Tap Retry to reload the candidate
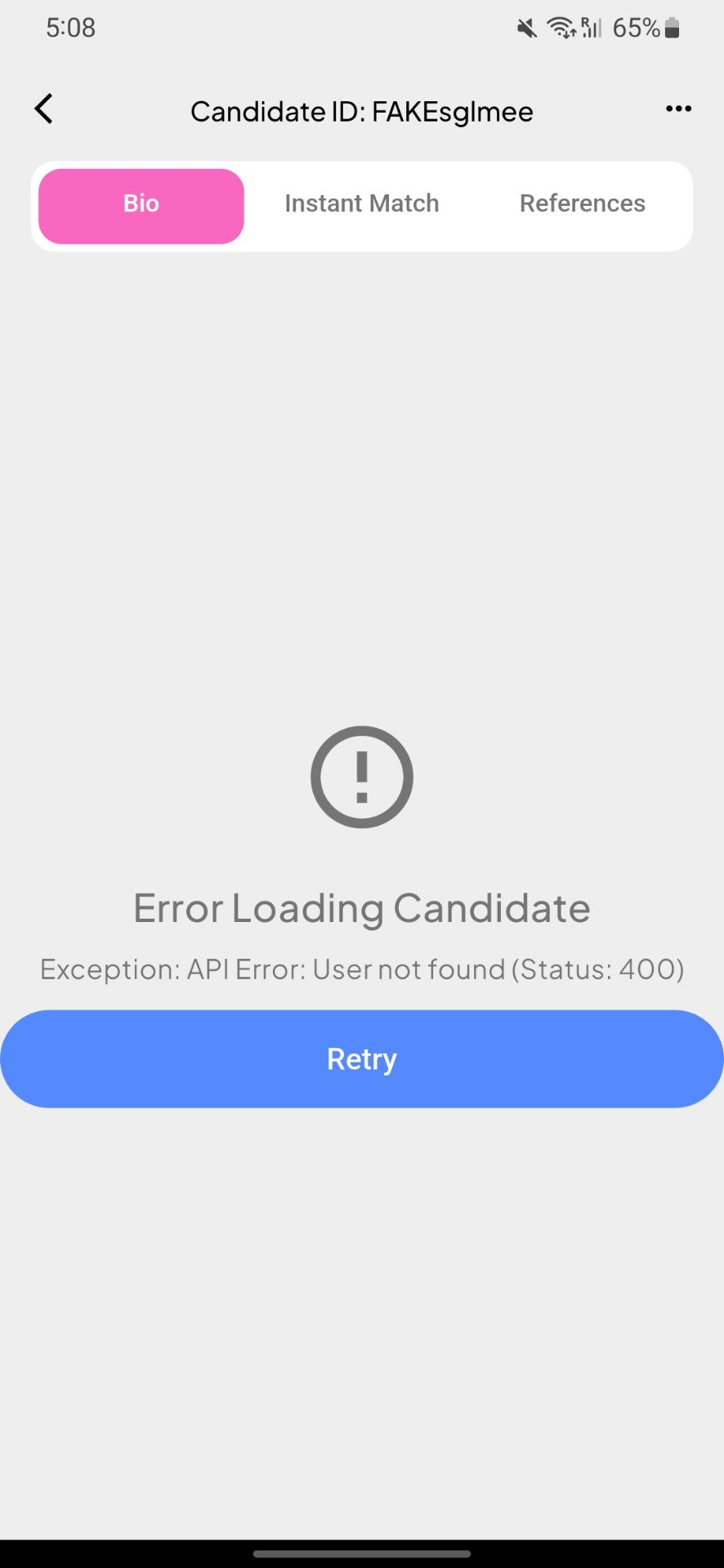 coord(362,1058)
